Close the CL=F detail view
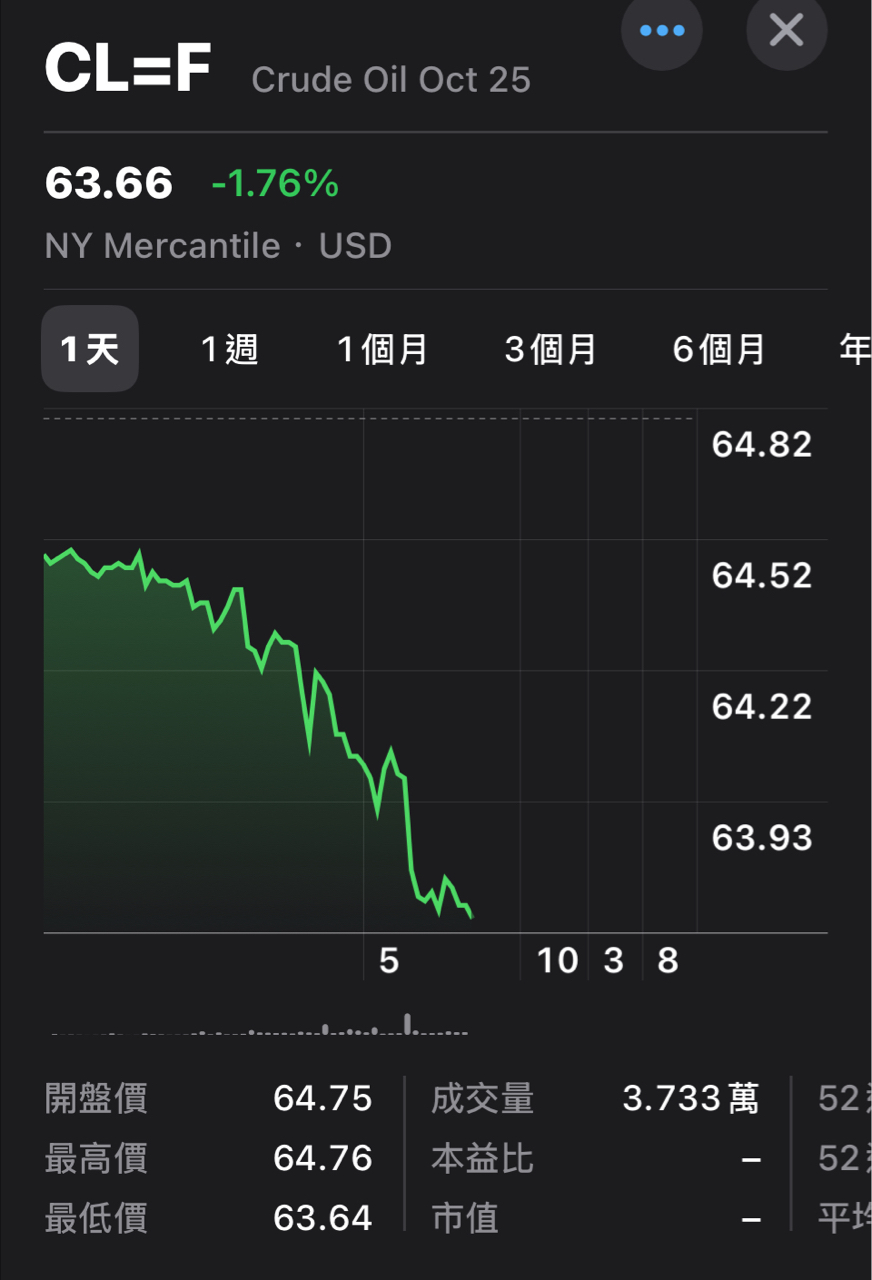 tap(786, 31)
